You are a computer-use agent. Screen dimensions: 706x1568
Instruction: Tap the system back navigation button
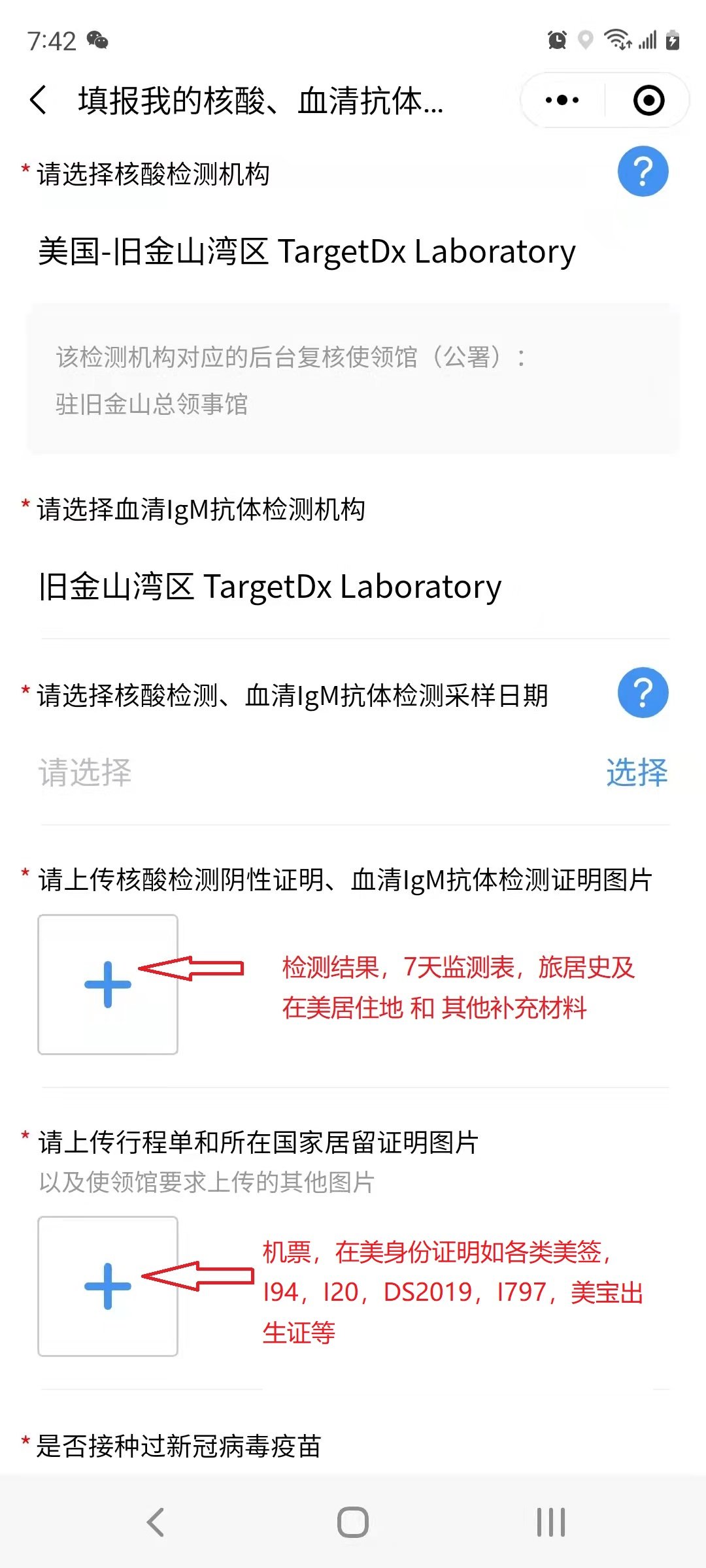[156, 1522]
